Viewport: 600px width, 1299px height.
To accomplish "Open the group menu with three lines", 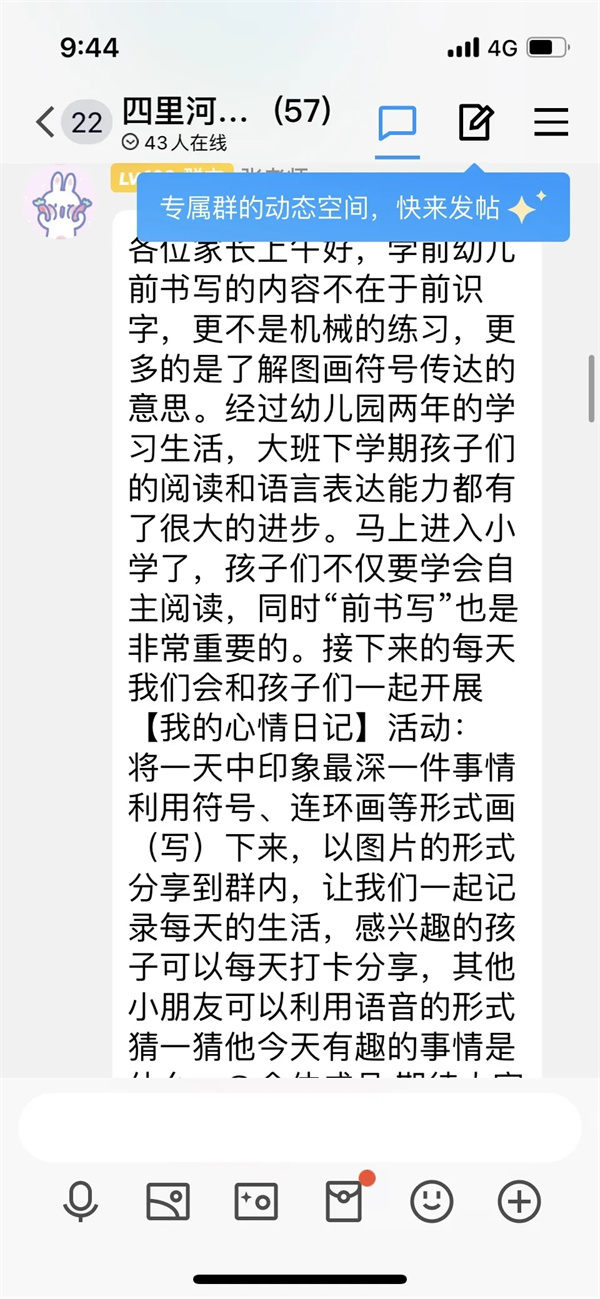I will [551, 123].
